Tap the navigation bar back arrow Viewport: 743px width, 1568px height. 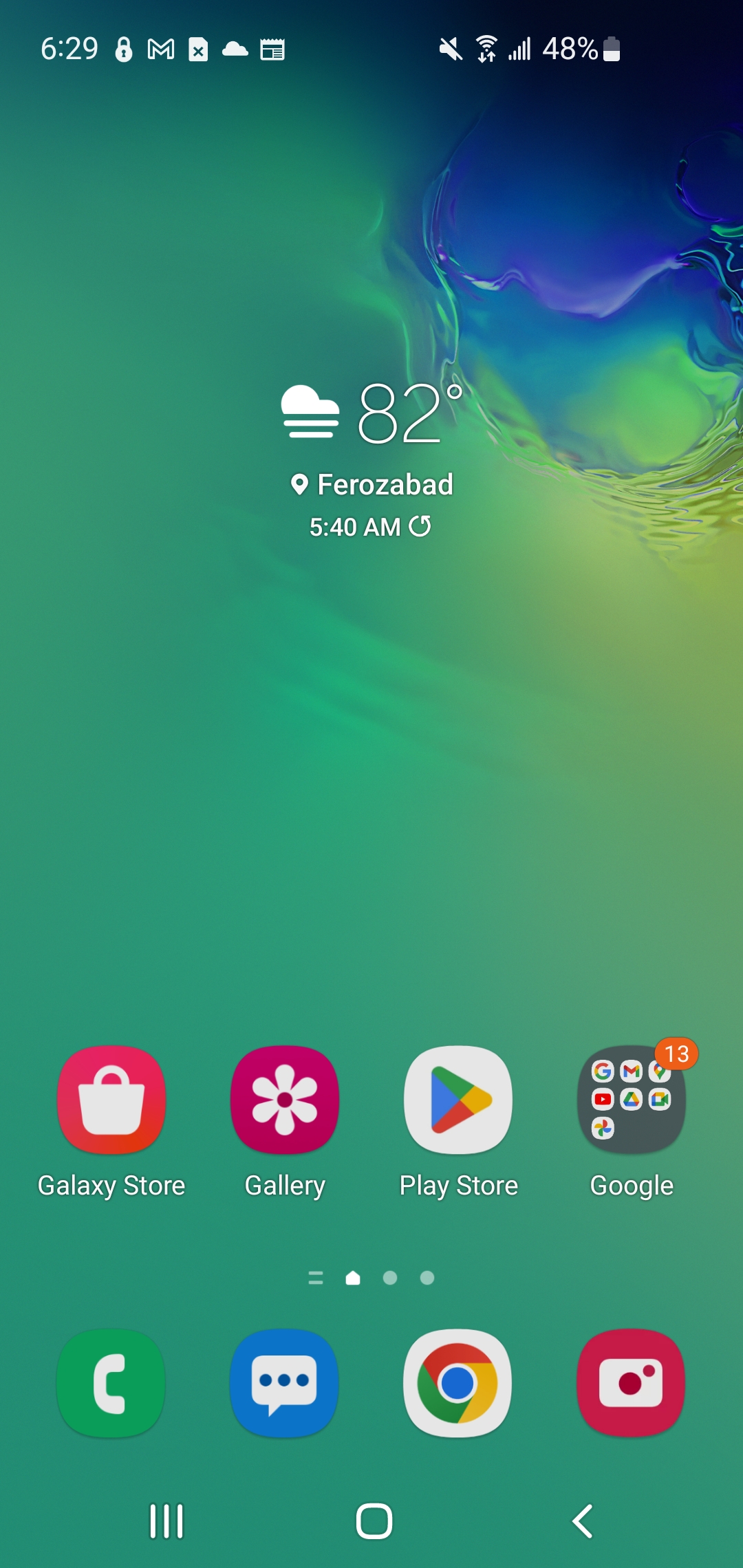pyautogui.click(x=582, y=1521)
